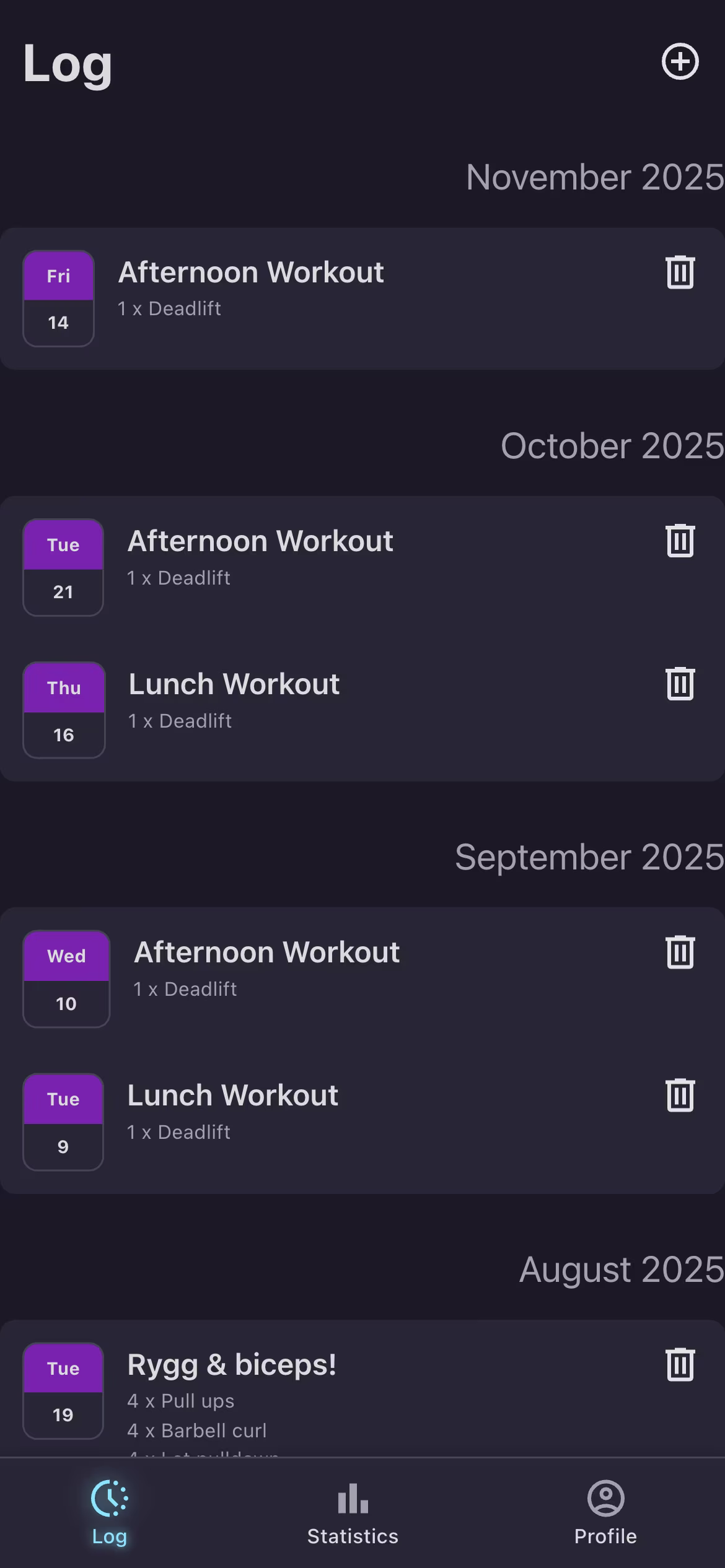Image resolution: width=725 pixels, height=1568 pixels.
Task: Delete the Friday 14 Afternoon Workout
Action: [680, 272]
